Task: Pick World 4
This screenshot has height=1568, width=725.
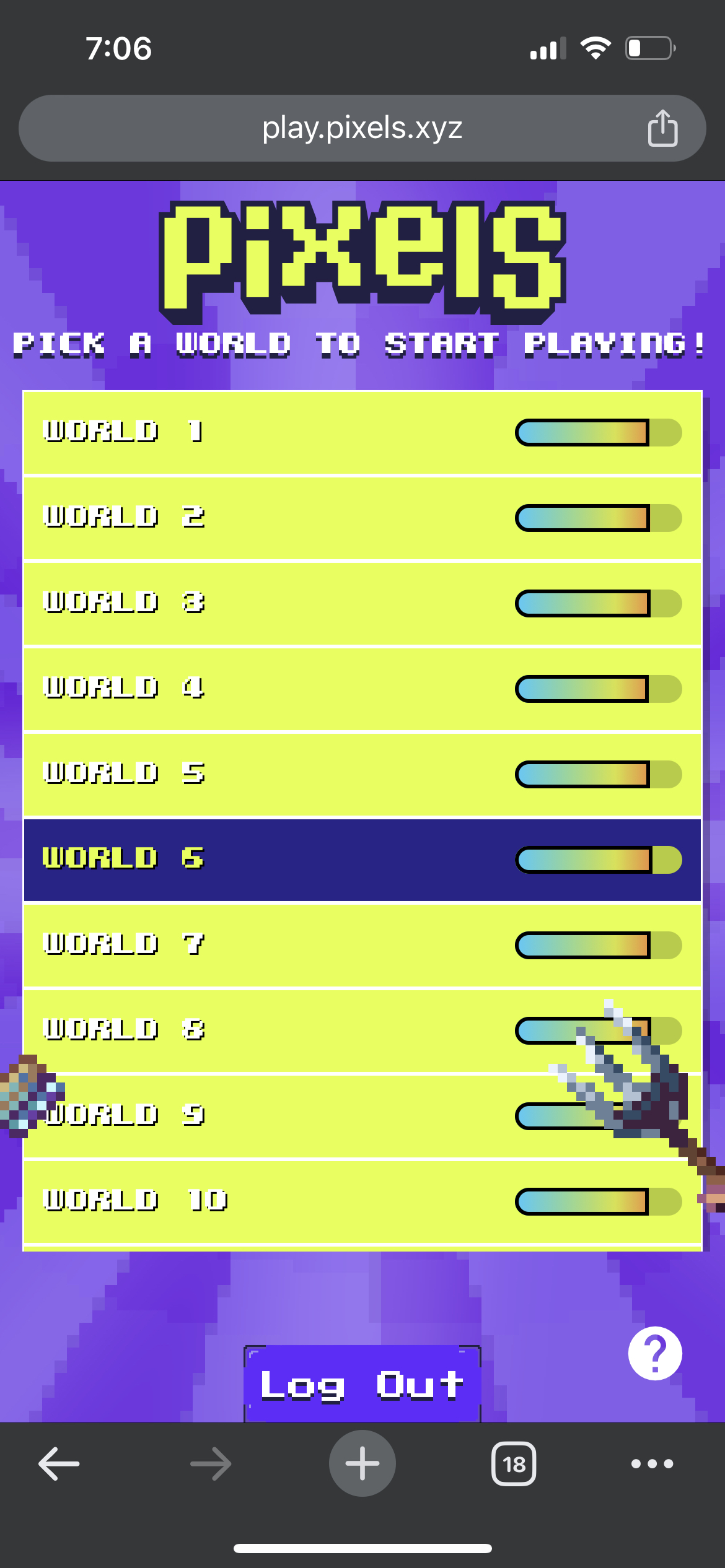Action: (x=362, y=689)
